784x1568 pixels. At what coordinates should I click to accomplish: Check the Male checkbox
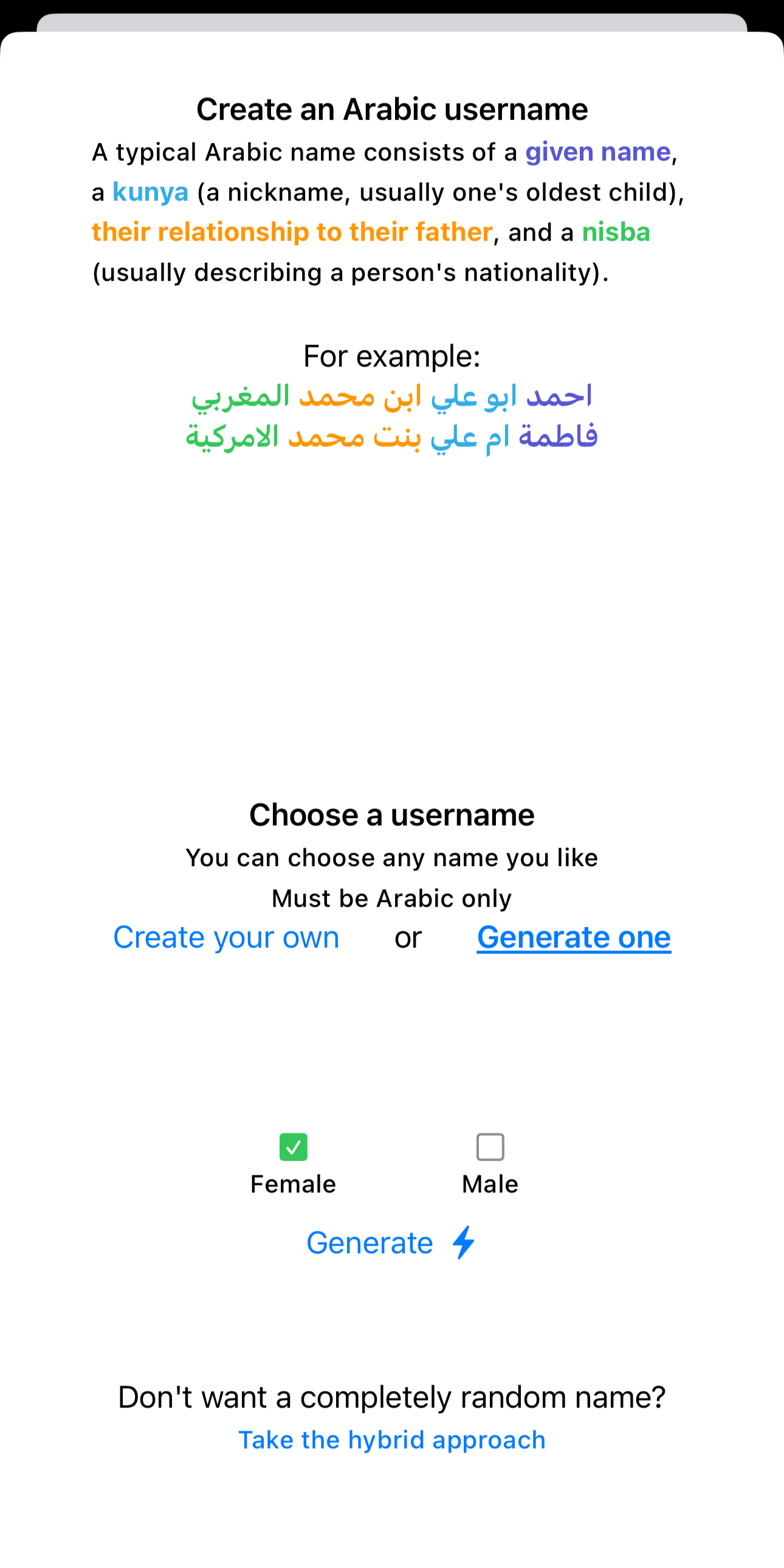coord(490,1147)
